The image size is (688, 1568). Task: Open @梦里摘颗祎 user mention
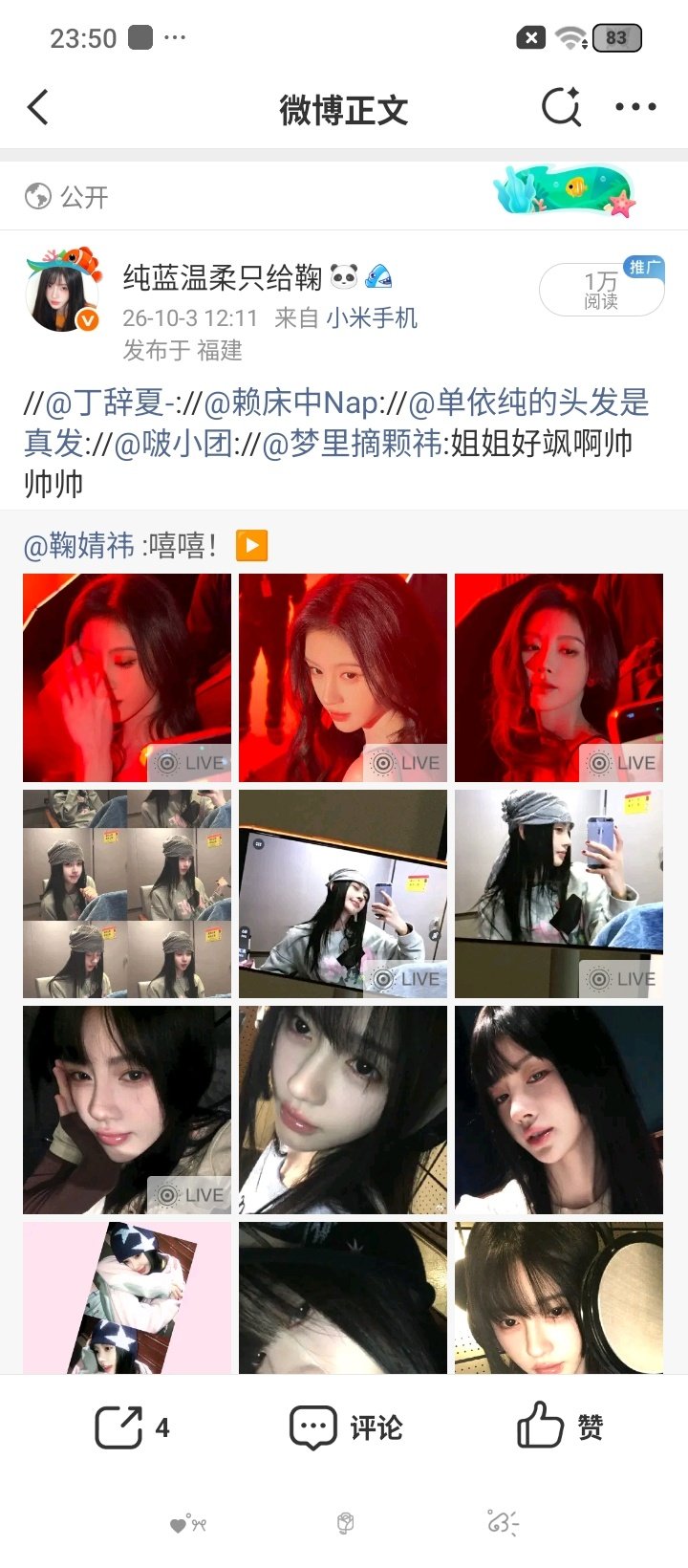coord(352,444)
